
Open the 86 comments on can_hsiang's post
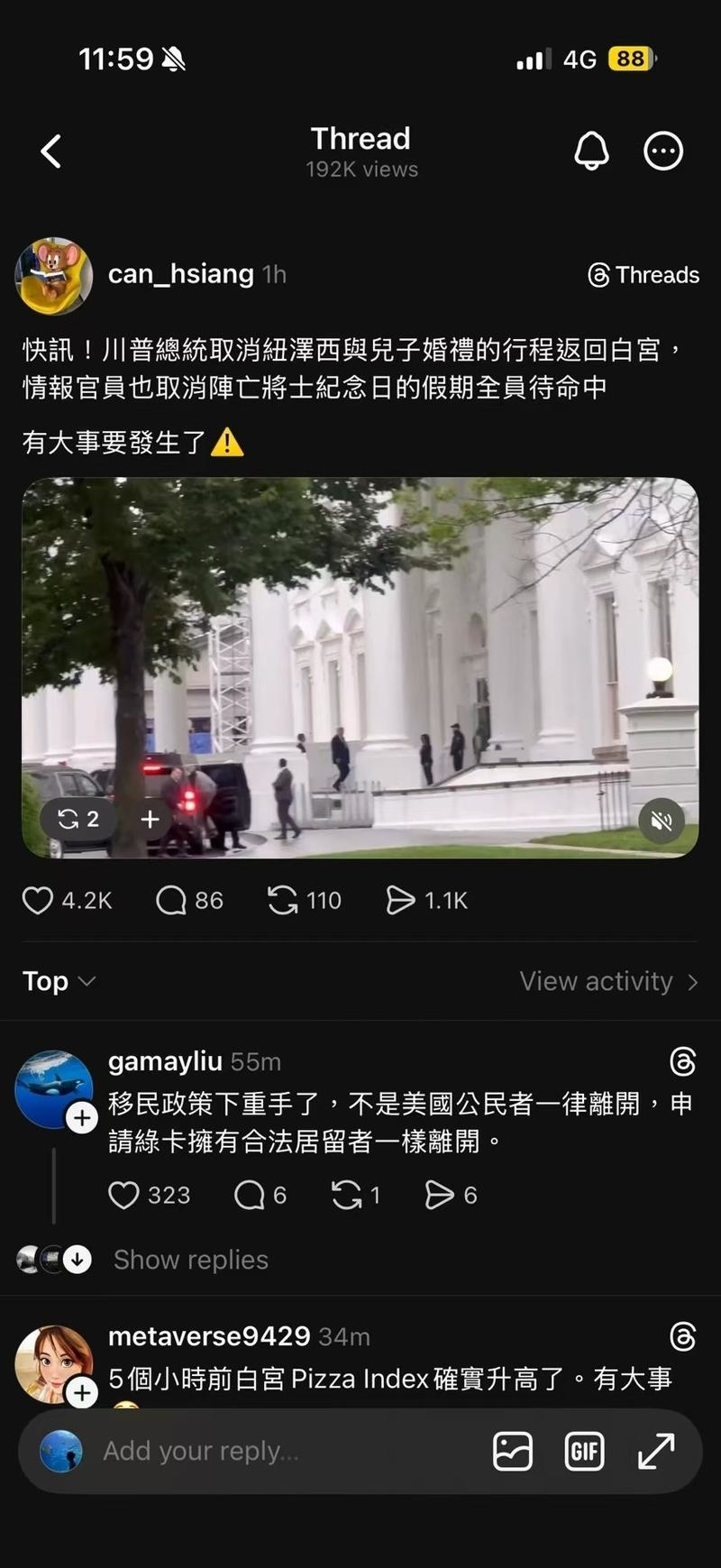189,900
